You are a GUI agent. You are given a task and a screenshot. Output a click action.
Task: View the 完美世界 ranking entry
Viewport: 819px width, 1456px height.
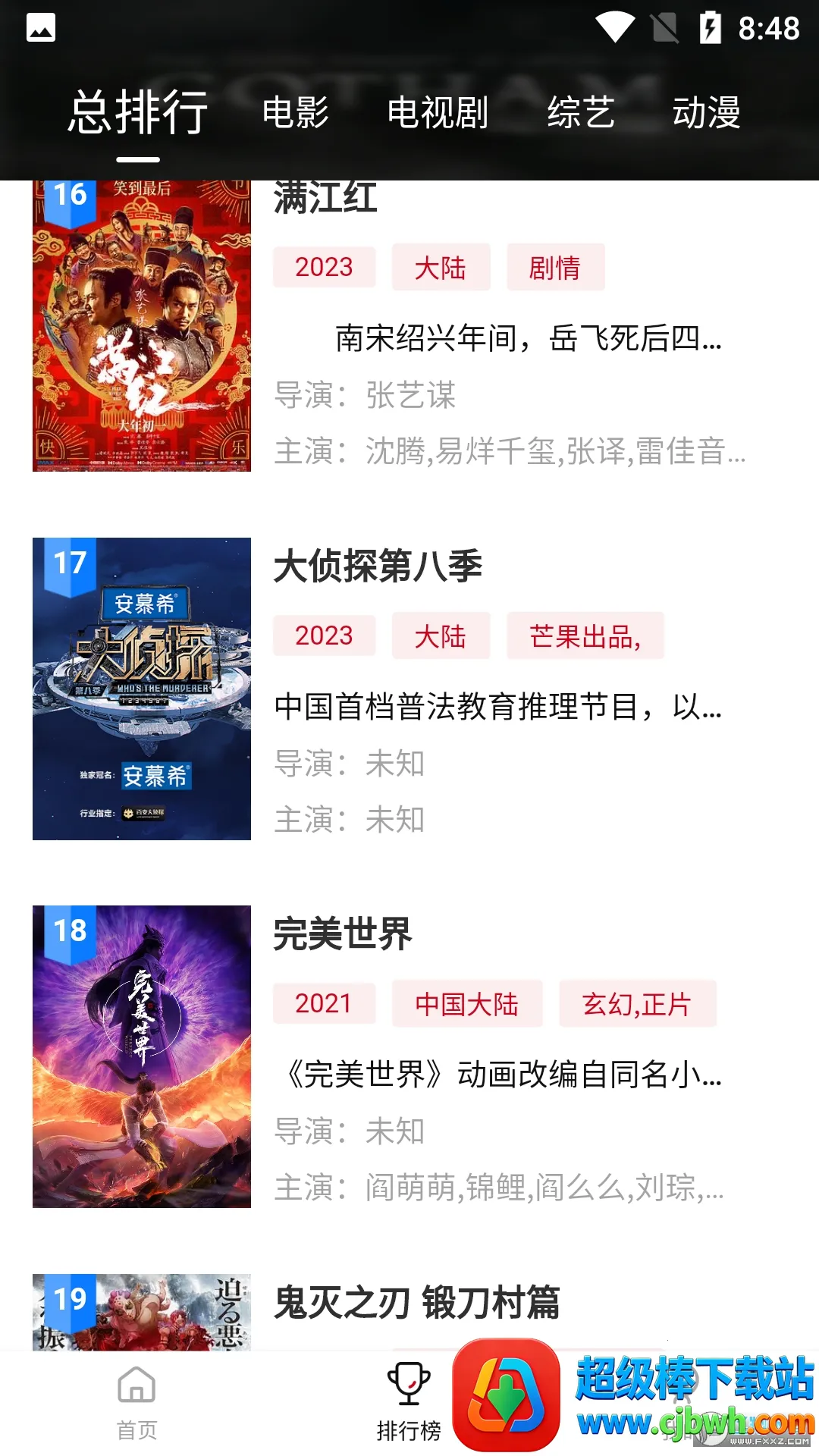coord(342,934)
